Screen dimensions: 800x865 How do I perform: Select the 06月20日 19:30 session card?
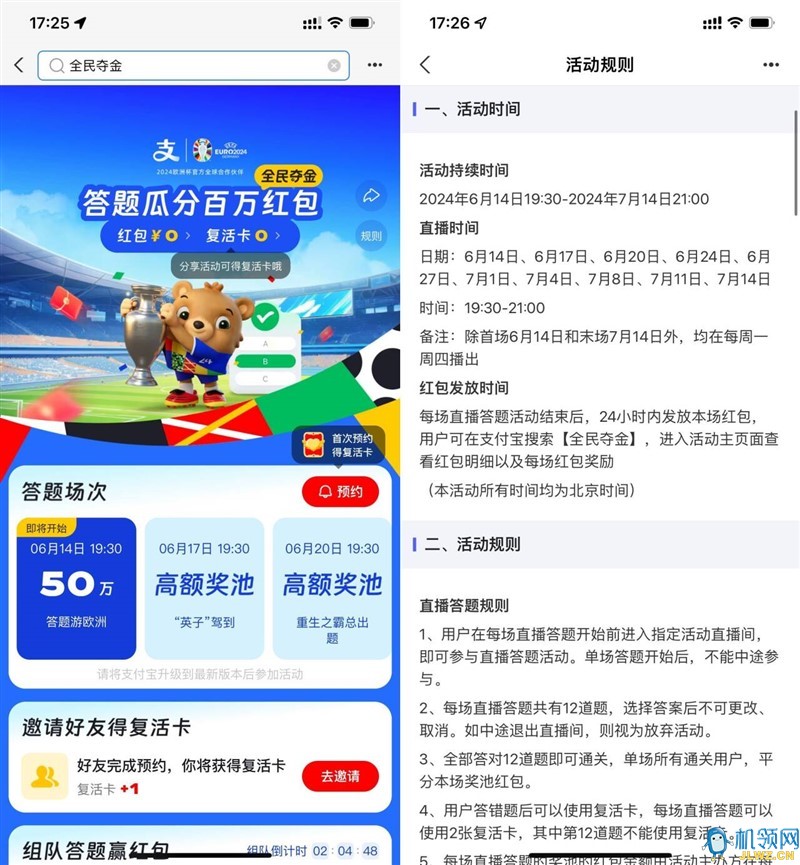coord(332,588)
